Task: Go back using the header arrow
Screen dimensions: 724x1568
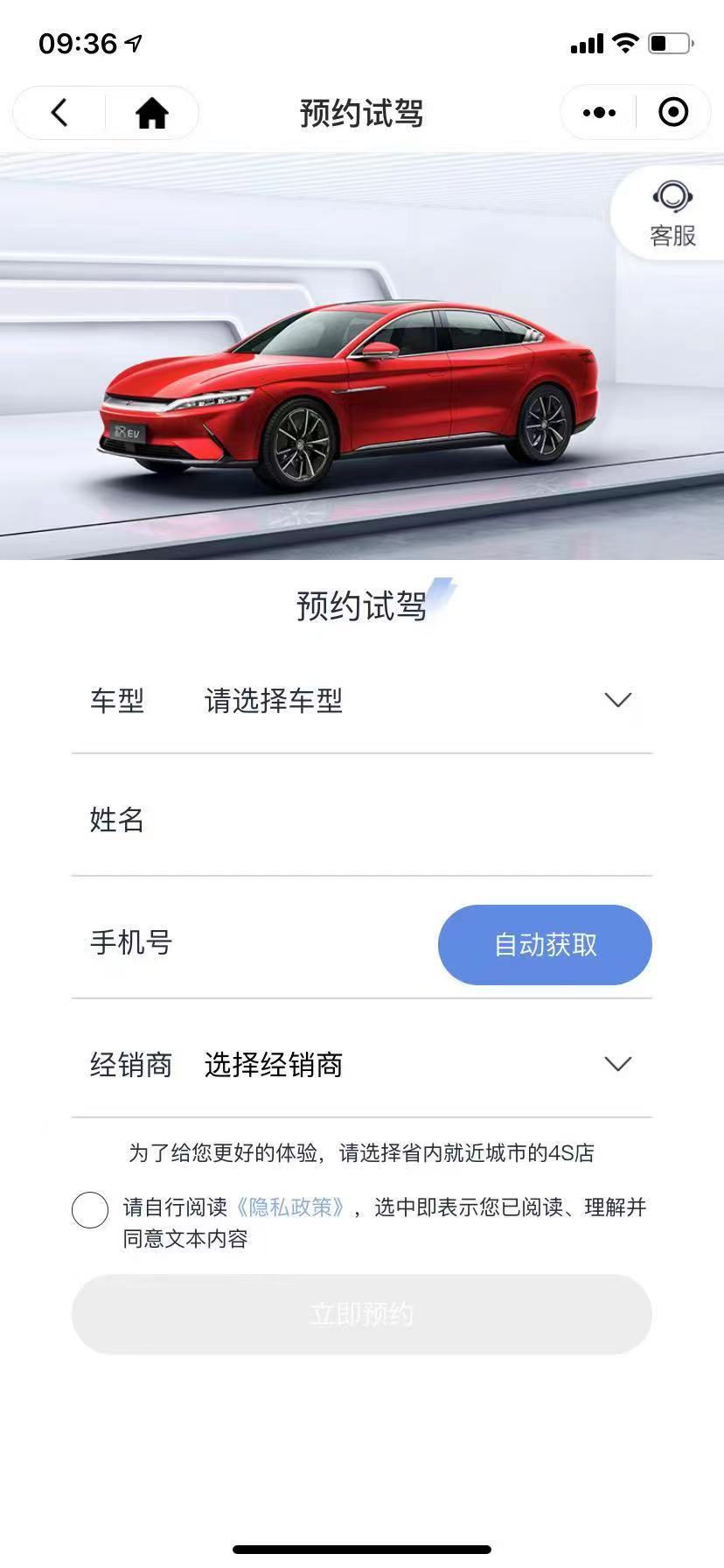Action: (x=59, y=113)
